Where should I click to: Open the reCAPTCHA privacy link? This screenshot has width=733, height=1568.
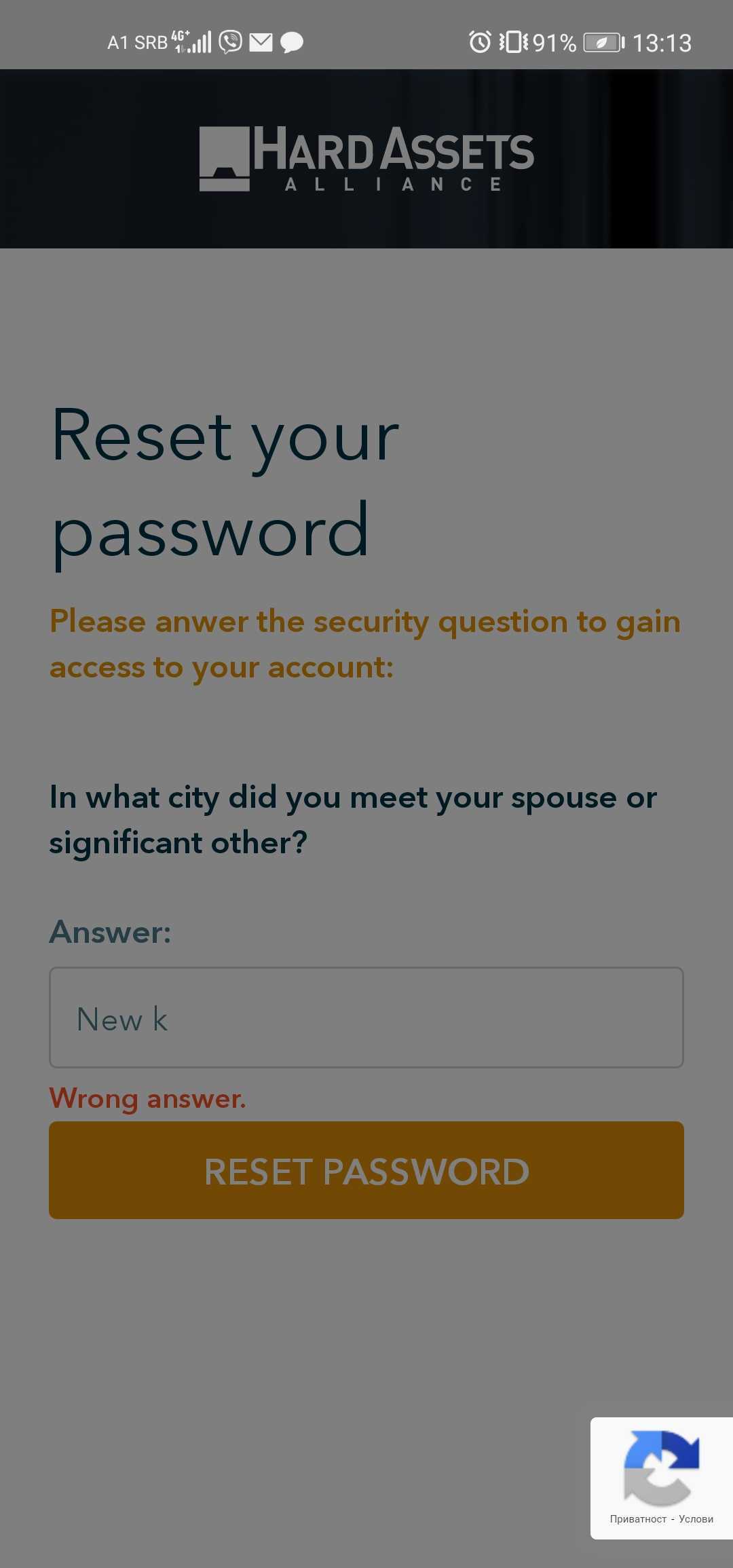point(637,1518)
